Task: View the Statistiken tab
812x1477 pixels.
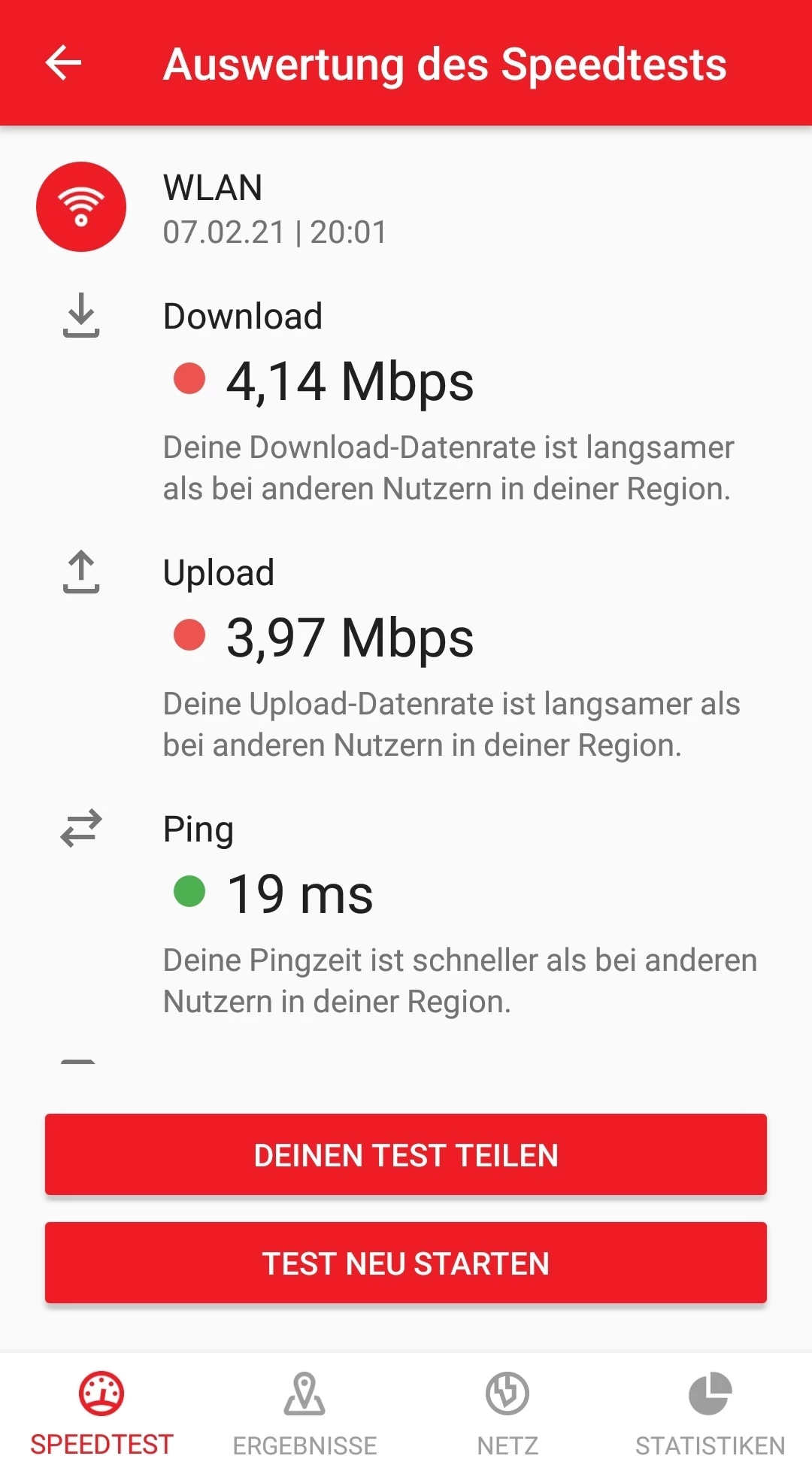Action: 710,1414
